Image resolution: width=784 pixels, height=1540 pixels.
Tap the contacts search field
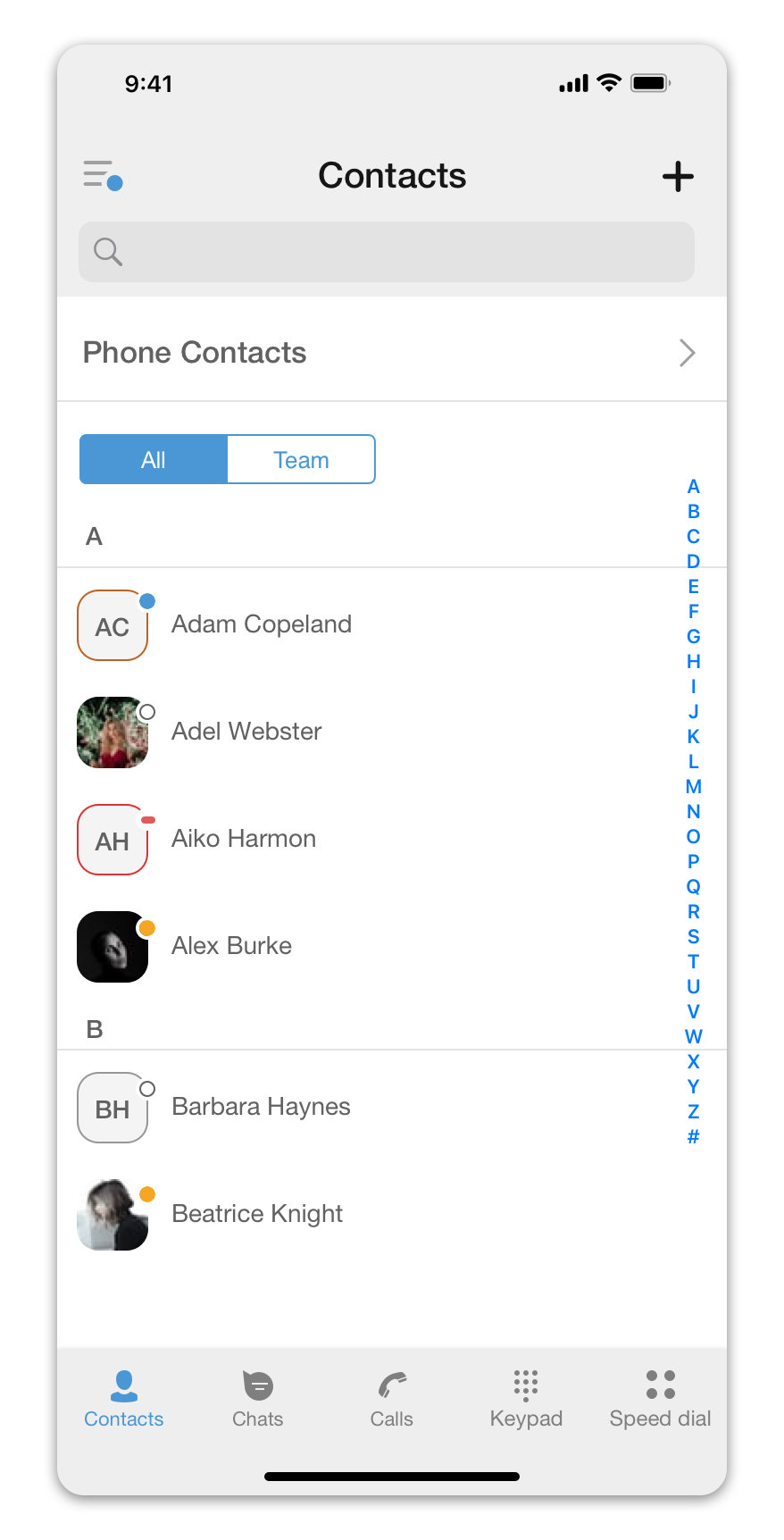click(x=387, y=252)
